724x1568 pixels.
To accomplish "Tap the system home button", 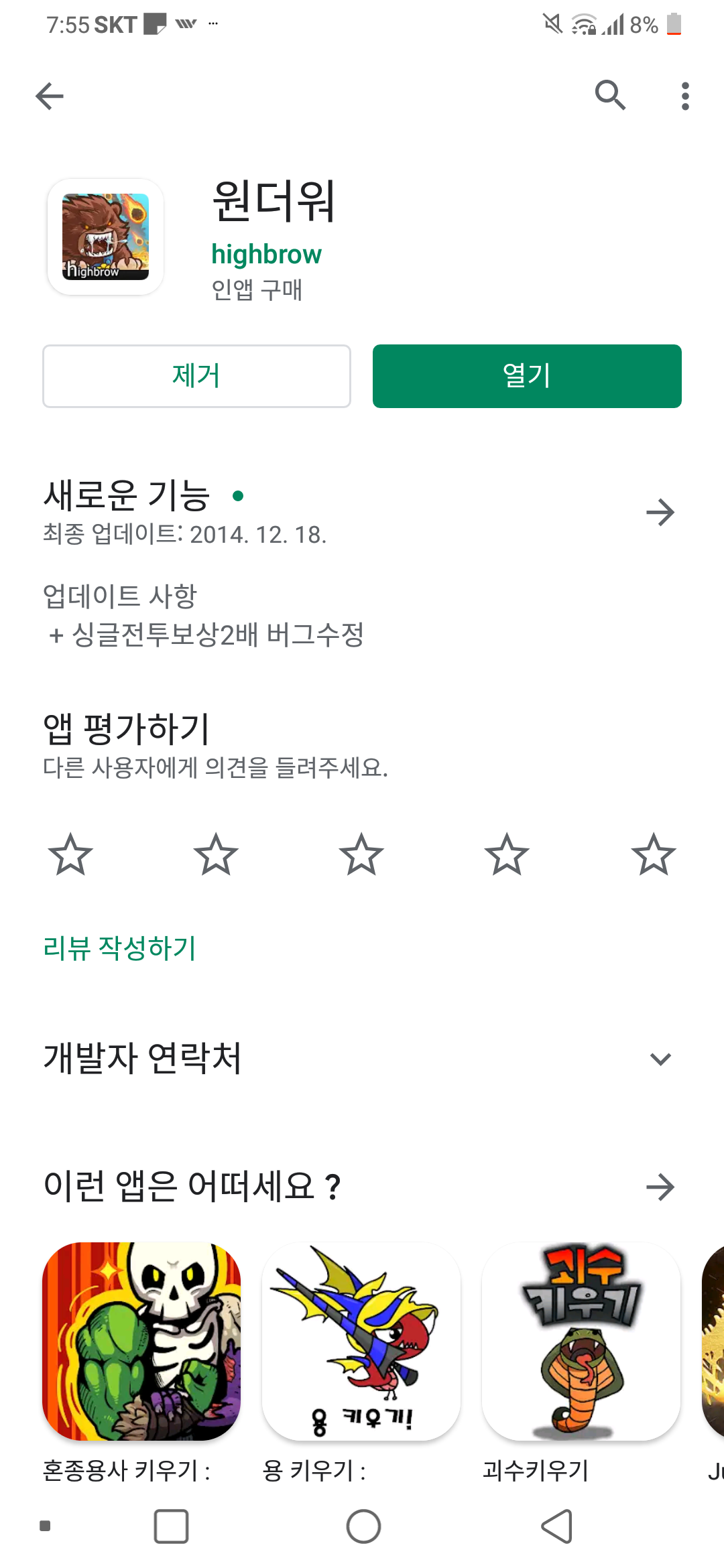I will [x=363, y=1526].
